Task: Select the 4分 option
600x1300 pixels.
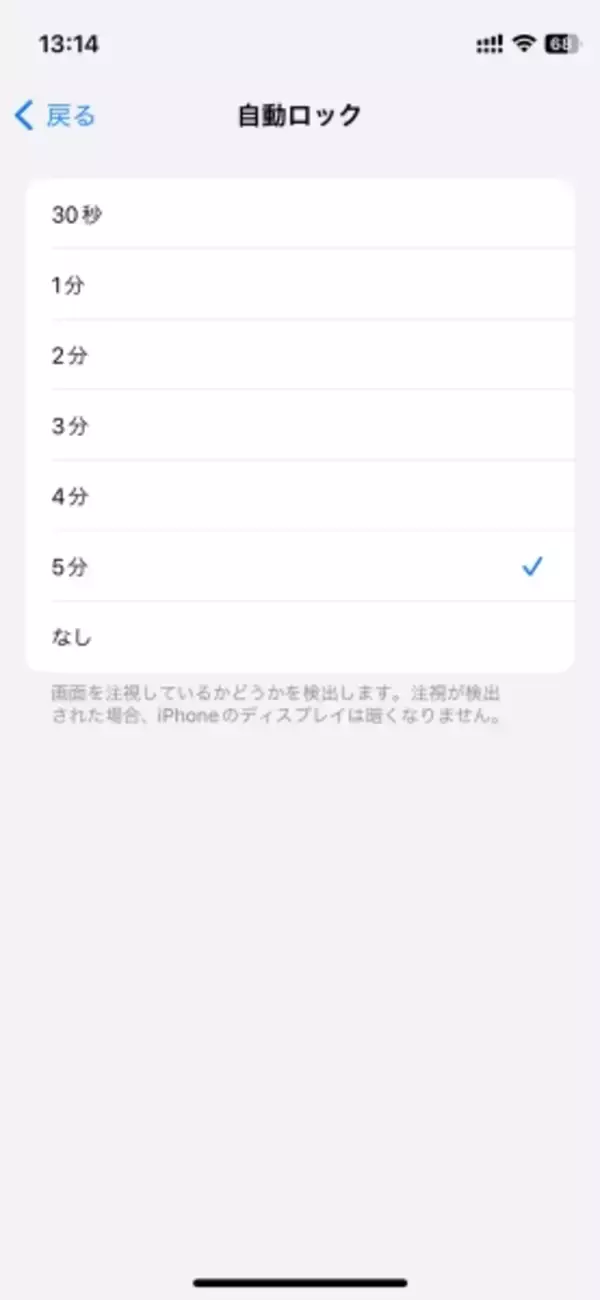Action: point(300,496)
